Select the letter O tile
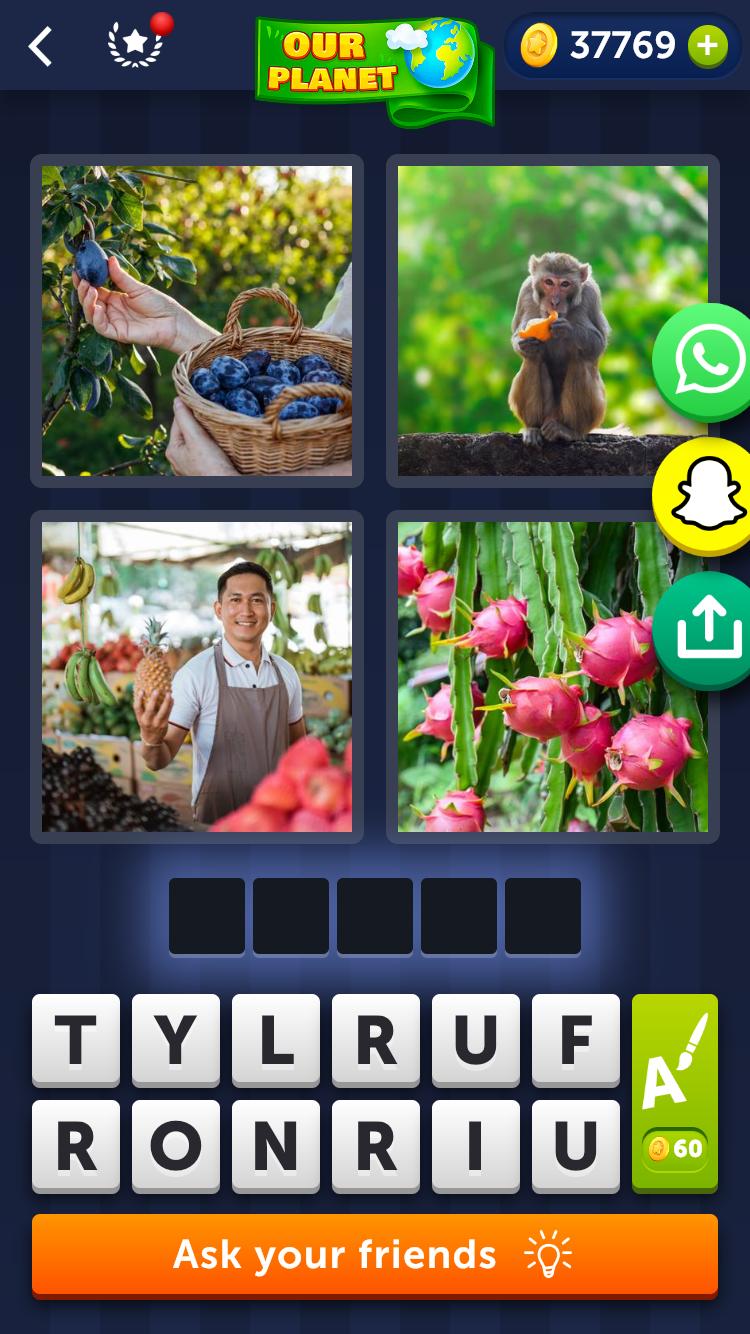This screenshot has height=1334, width=750. (x=176, y=1146)
